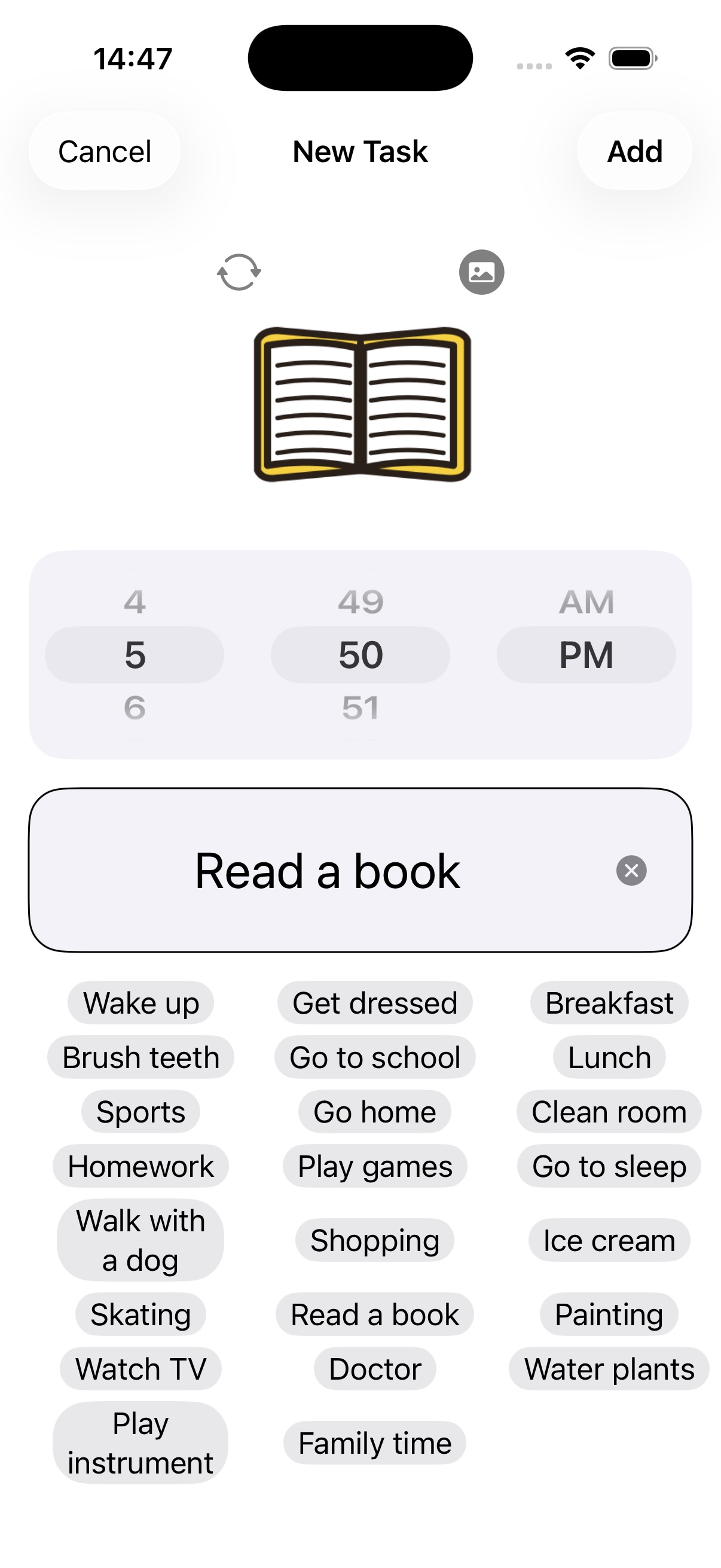Choose the Wake up suggestion

[140, 1002]
